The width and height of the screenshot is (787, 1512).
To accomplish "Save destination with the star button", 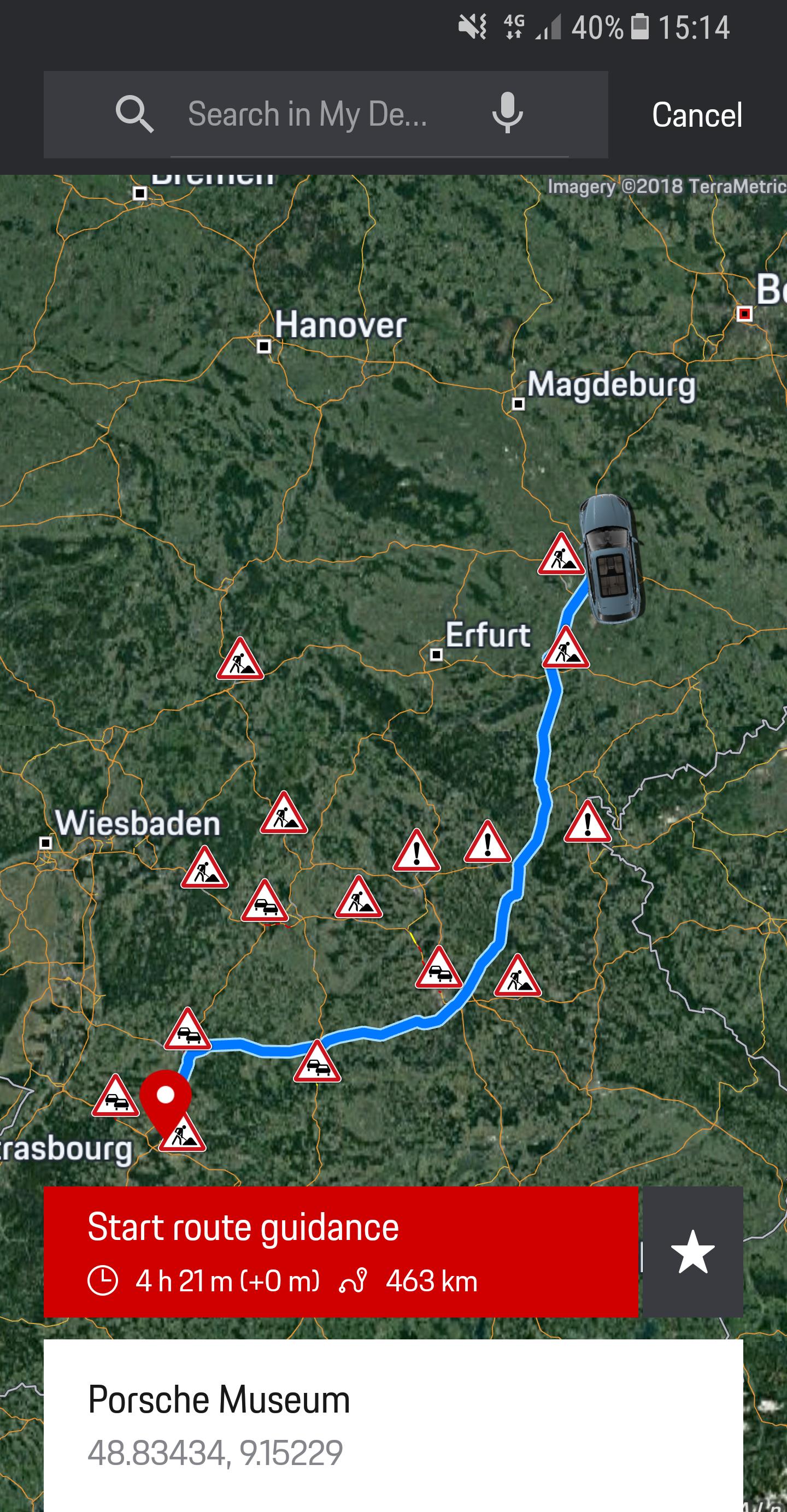I will coord(693,1252).
